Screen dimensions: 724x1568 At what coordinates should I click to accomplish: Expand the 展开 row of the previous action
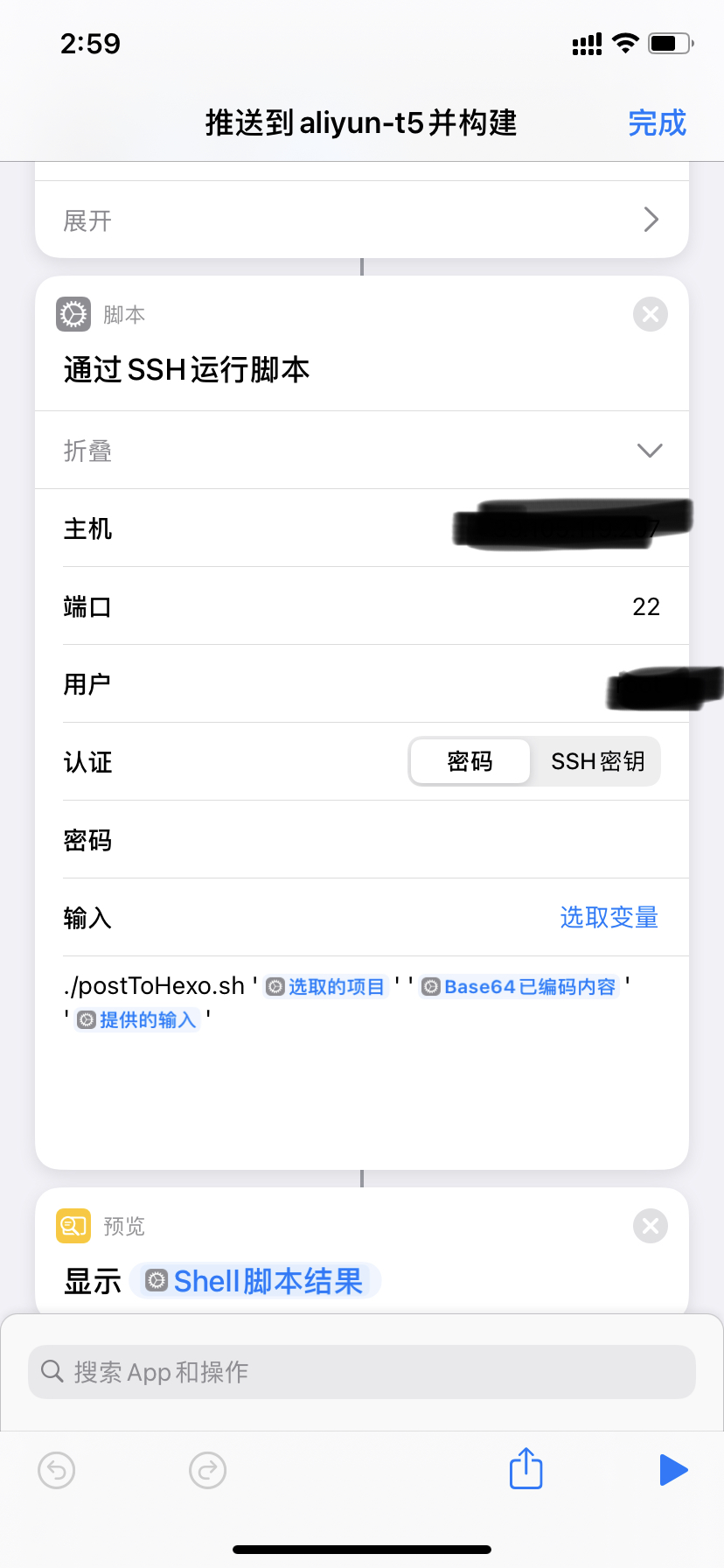pyautogui.click(x=362, y=220)
